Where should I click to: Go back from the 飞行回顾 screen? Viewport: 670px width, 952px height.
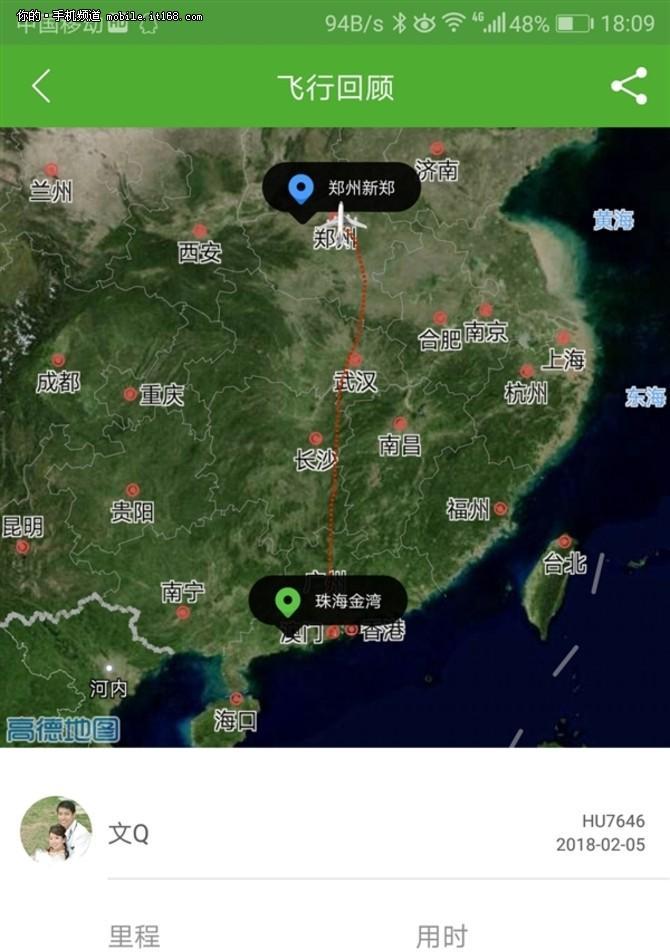(x=41, y=87)
